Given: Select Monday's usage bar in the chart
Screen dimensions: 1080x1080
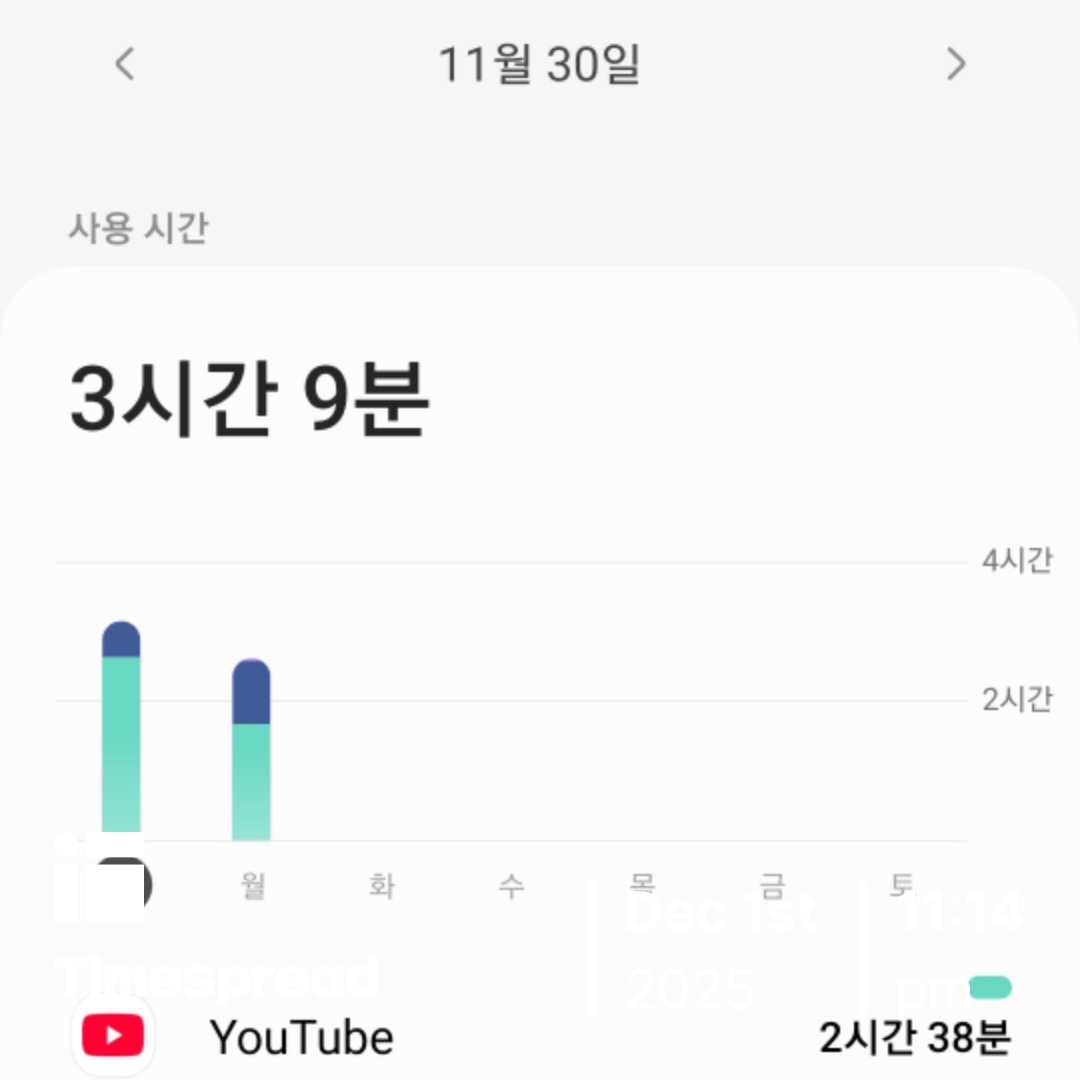Looking at the screenshot, I should (x=251, y=750).
